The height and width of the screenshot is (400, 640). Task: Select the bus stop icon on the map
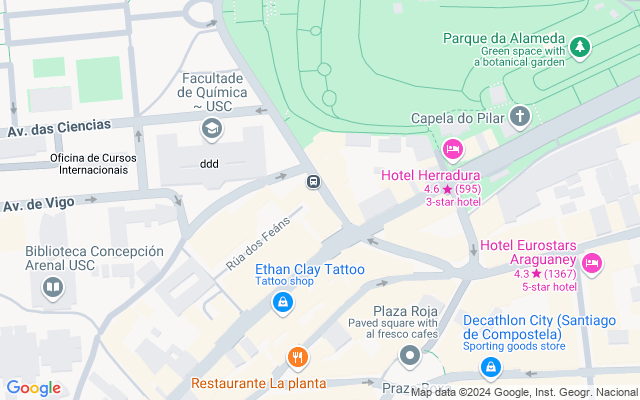[313, 181]
